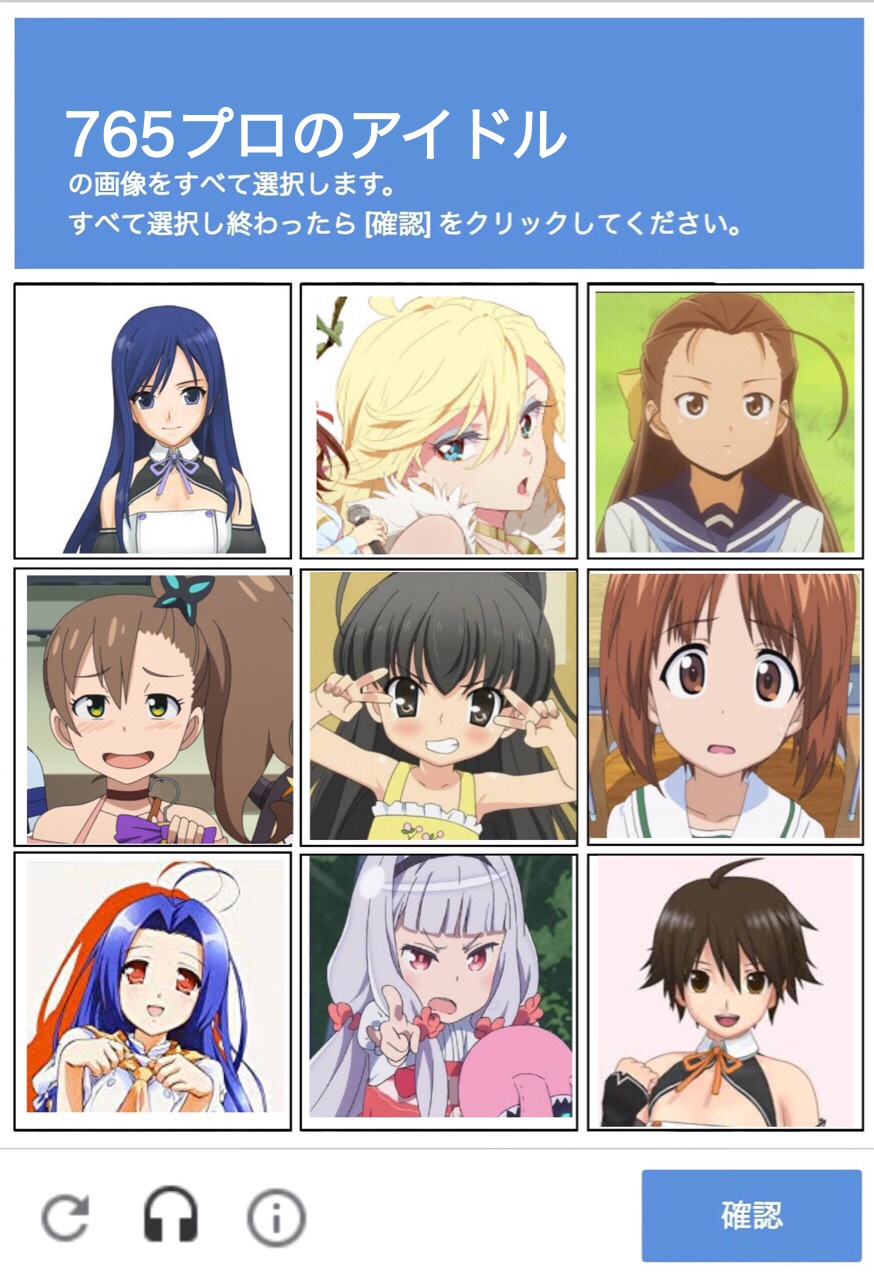
Task: Open the captcha info icon
Action: click(275, 1217)
